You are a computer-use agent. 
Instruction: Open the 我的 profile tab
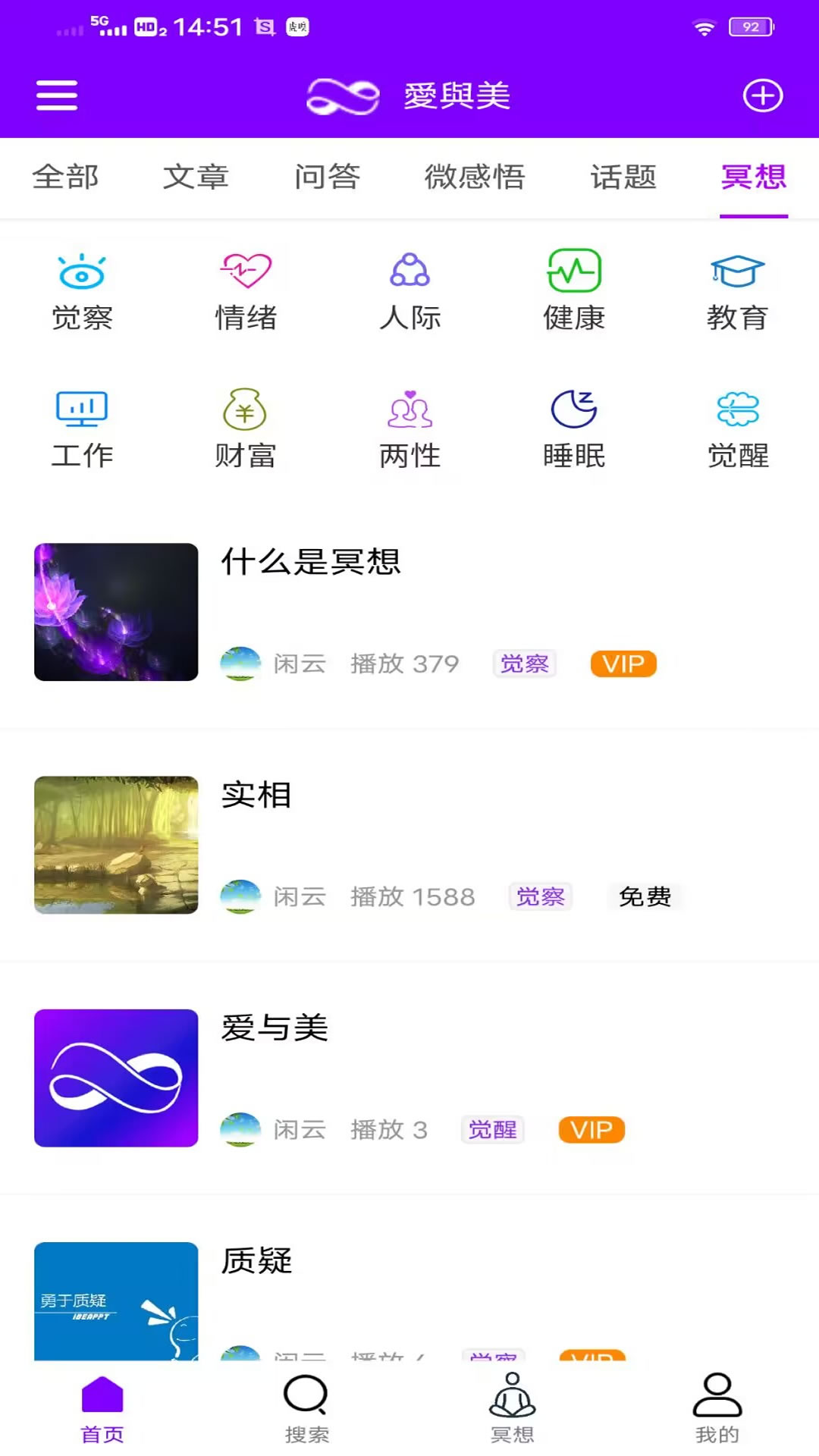[717, 1407]
